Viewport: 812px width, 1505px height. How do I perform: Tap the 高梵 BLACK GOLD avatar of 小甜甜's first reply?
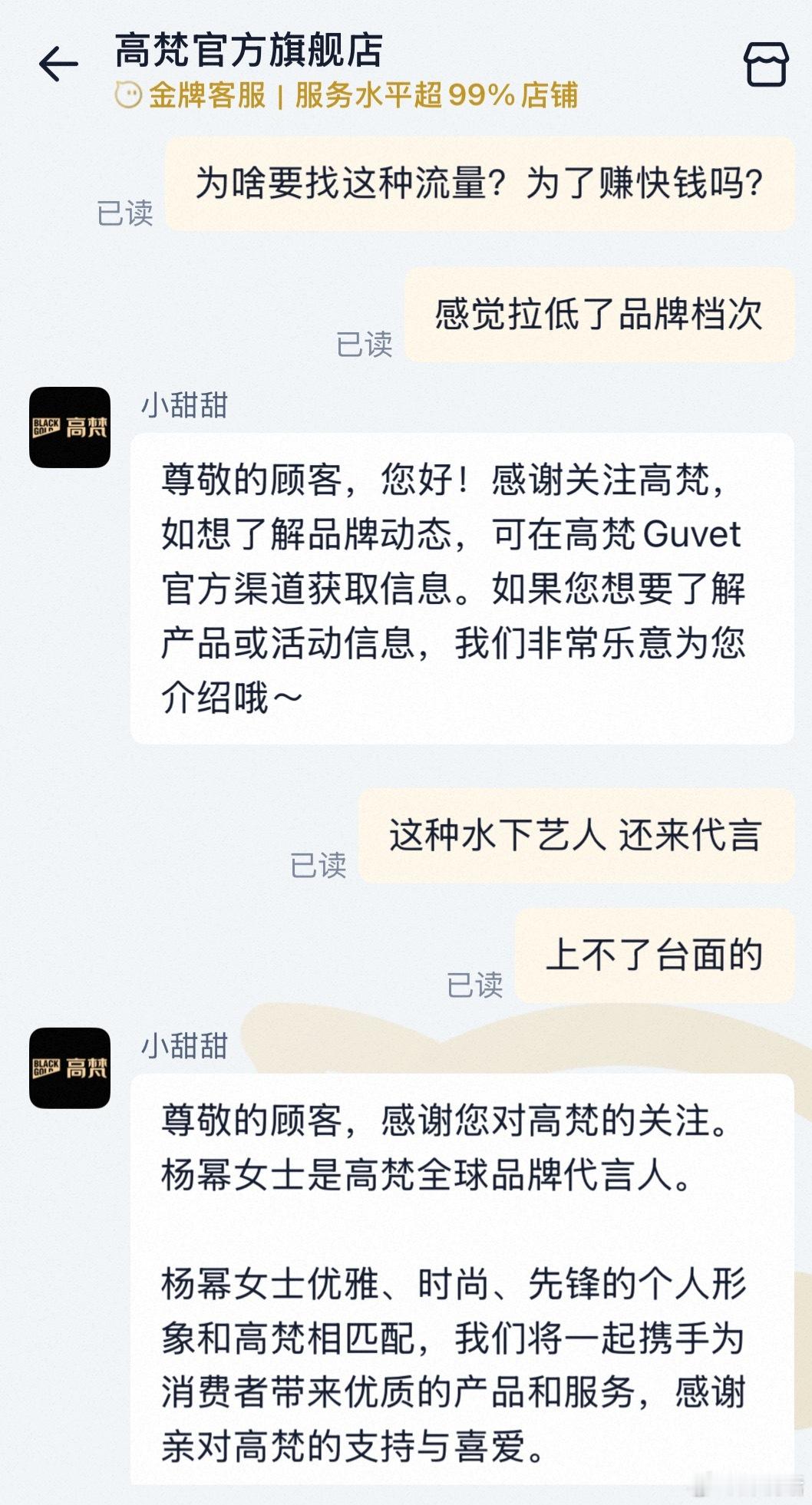(69, 428)
